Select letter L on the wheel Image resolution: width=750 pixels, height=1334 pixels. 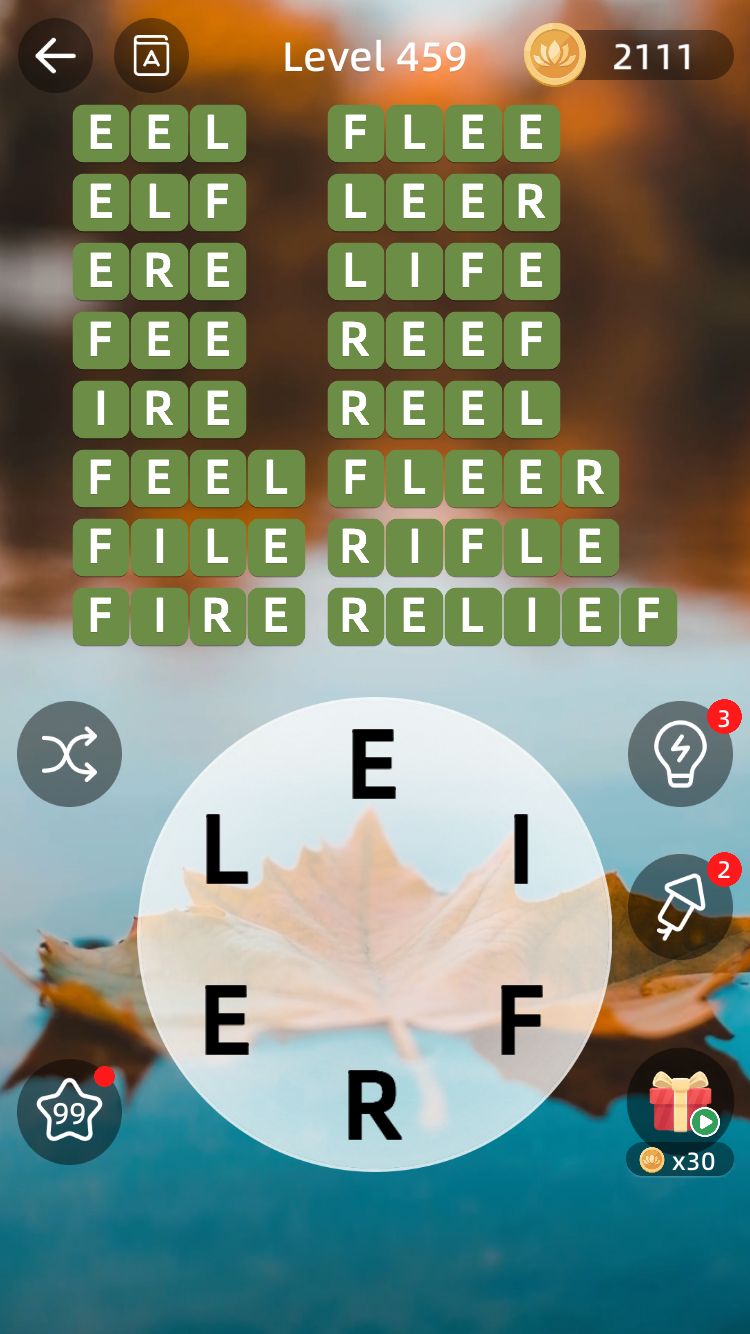point(226,850)
